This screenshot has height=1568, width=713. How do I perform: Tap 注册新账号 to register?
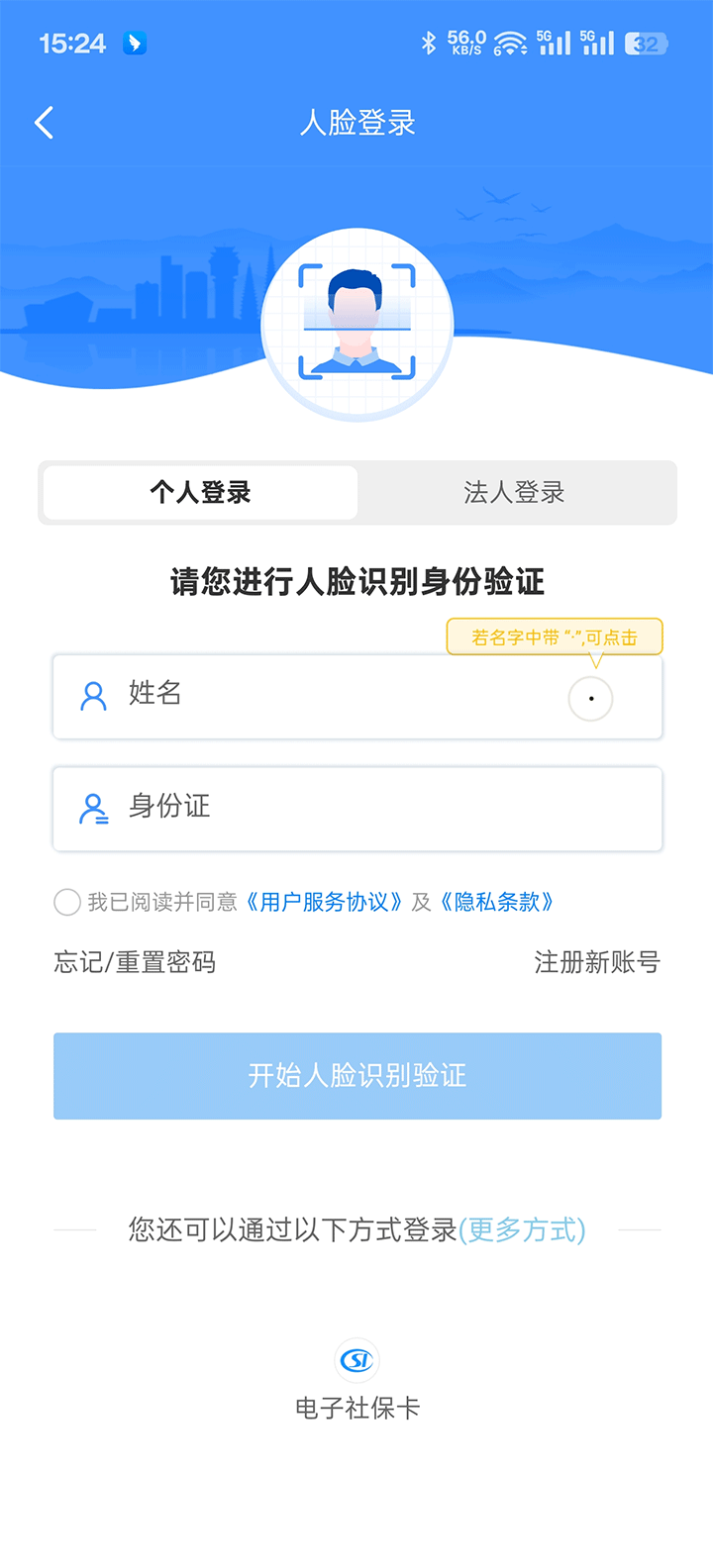tap(597, 962)
